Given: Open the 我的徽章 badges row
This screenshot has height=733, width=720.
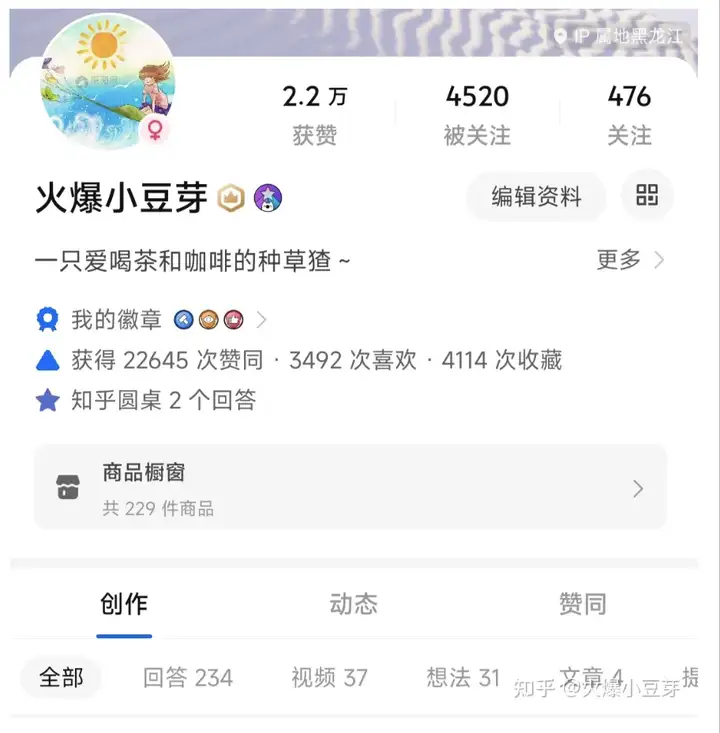Looking at the screenshot, I should (150, 320).
